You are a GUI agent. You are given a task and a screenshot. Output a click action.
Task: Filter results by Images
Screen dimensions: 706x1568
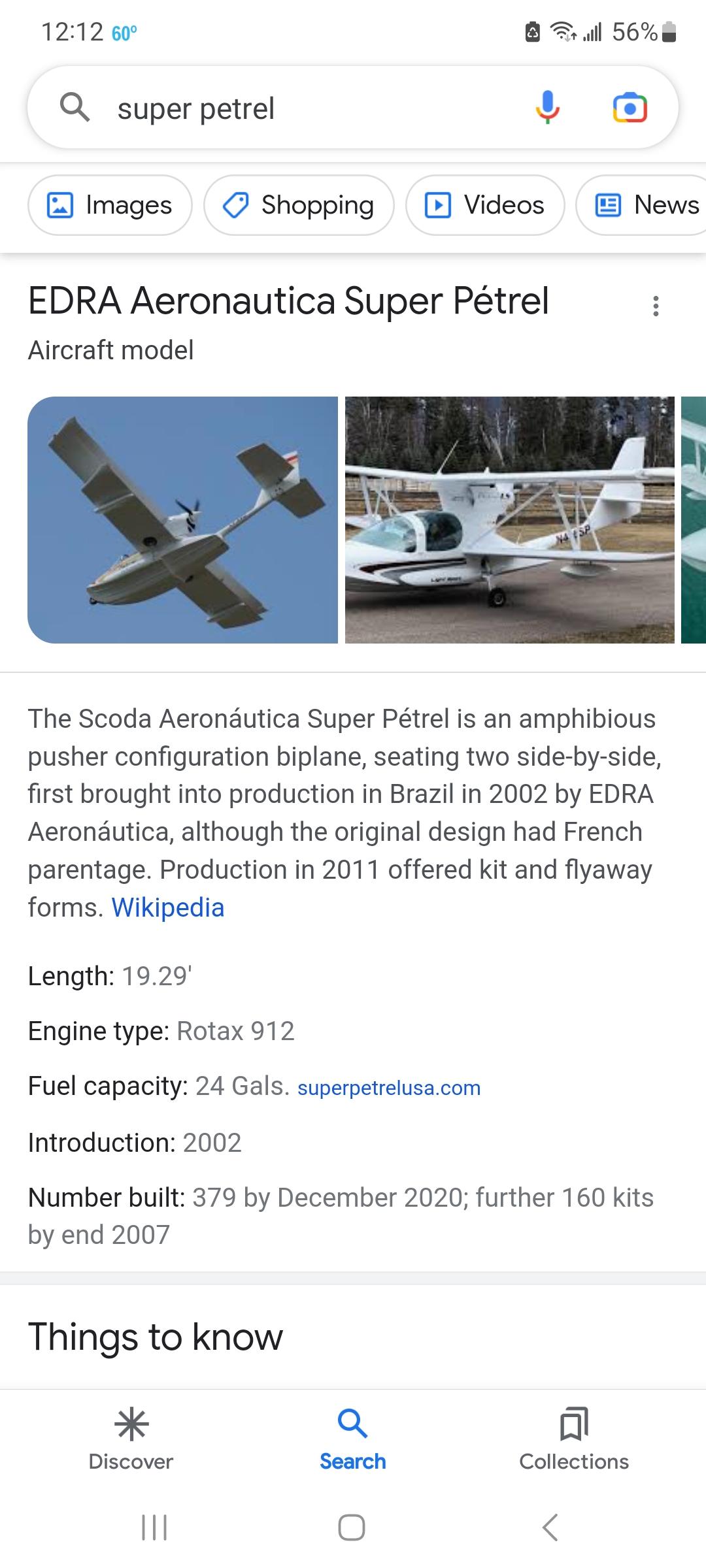(x=110, y=205)
